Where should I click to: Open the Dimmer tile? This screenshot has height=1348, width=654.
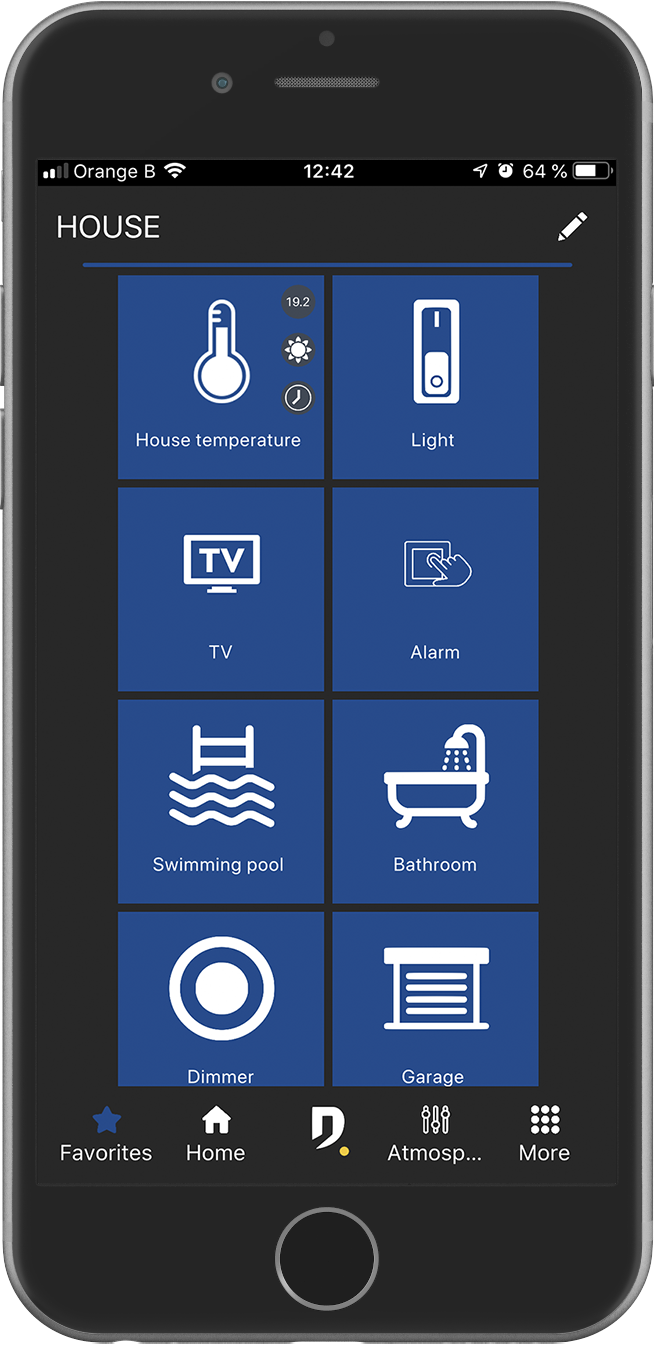point(220,998)
